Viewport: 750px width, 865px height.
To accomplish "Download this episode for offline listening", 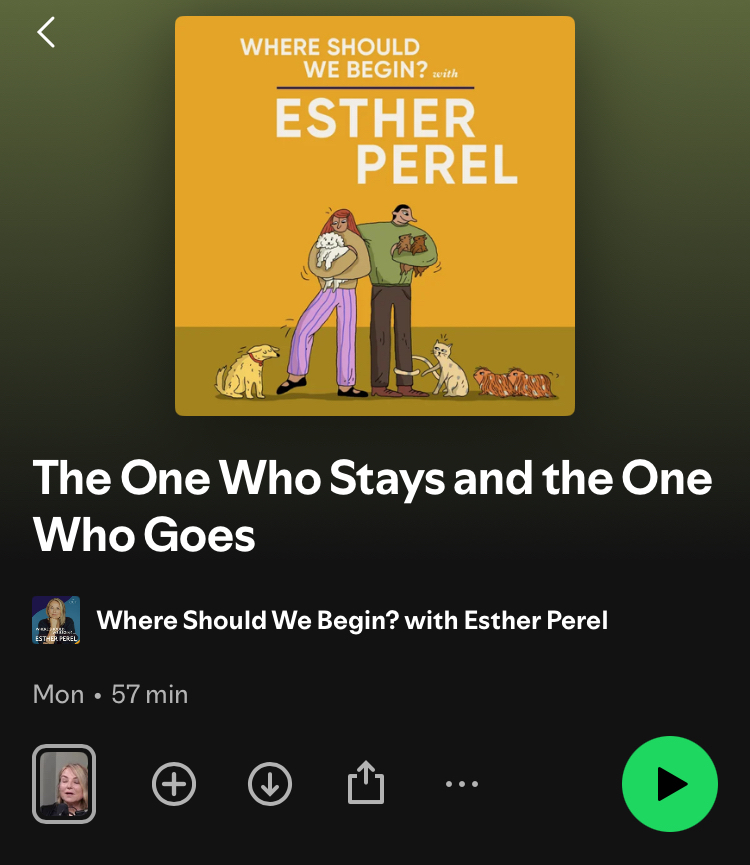I will click(x=270, y=784).
